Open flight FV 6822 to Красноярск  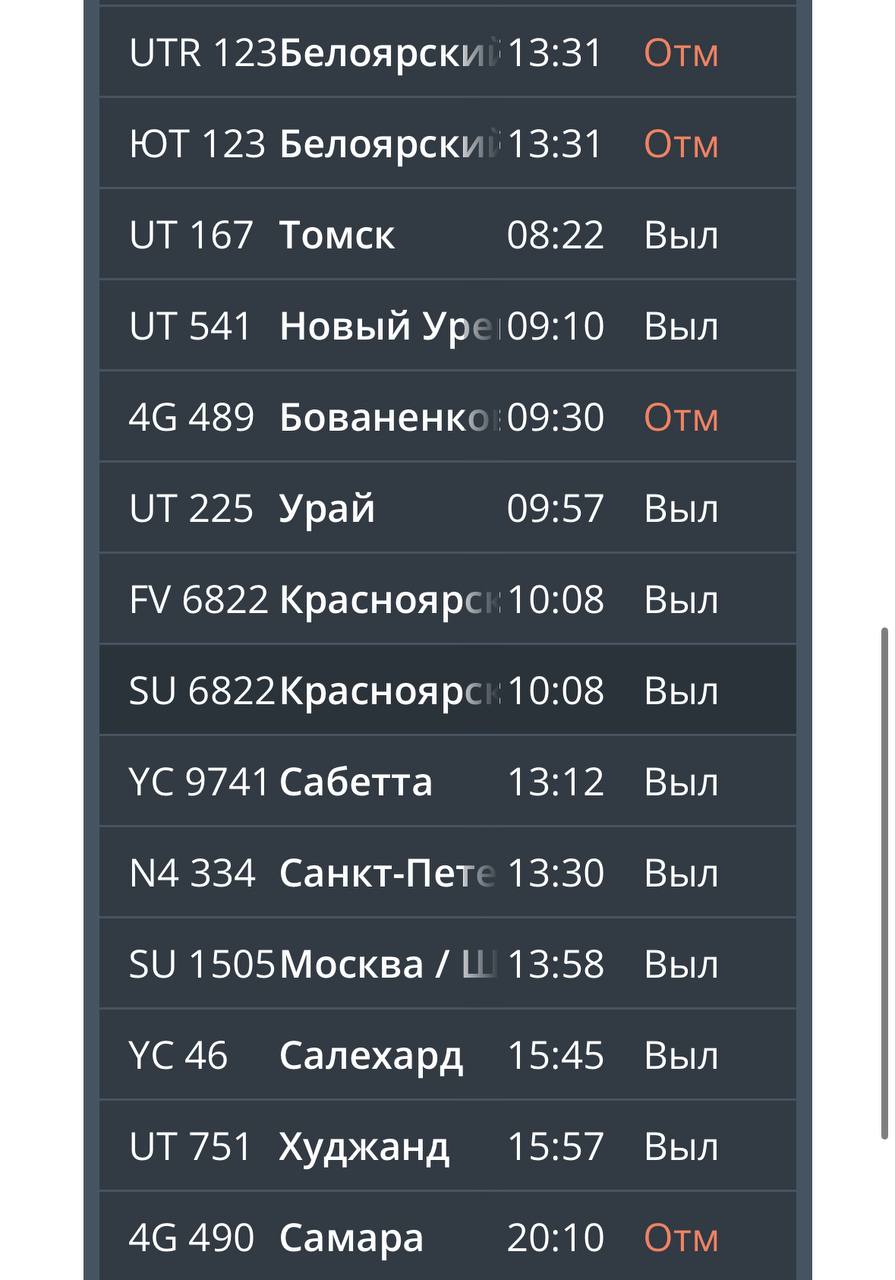point(447,599)
